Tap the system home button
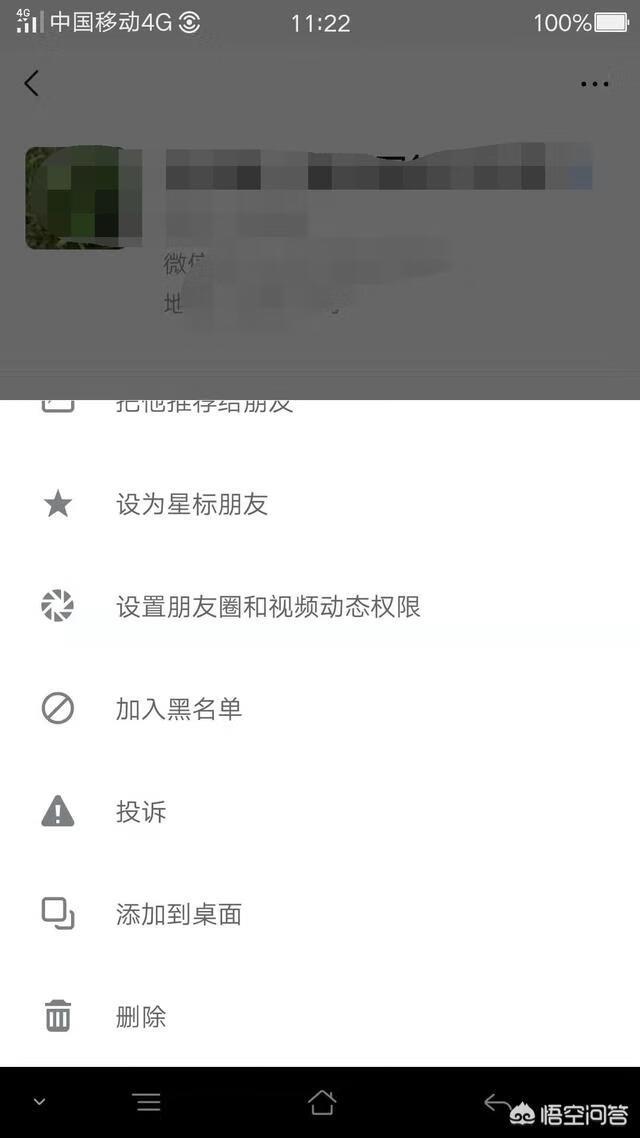Viewport: 640px width, 1138px height. [321, 1102]
